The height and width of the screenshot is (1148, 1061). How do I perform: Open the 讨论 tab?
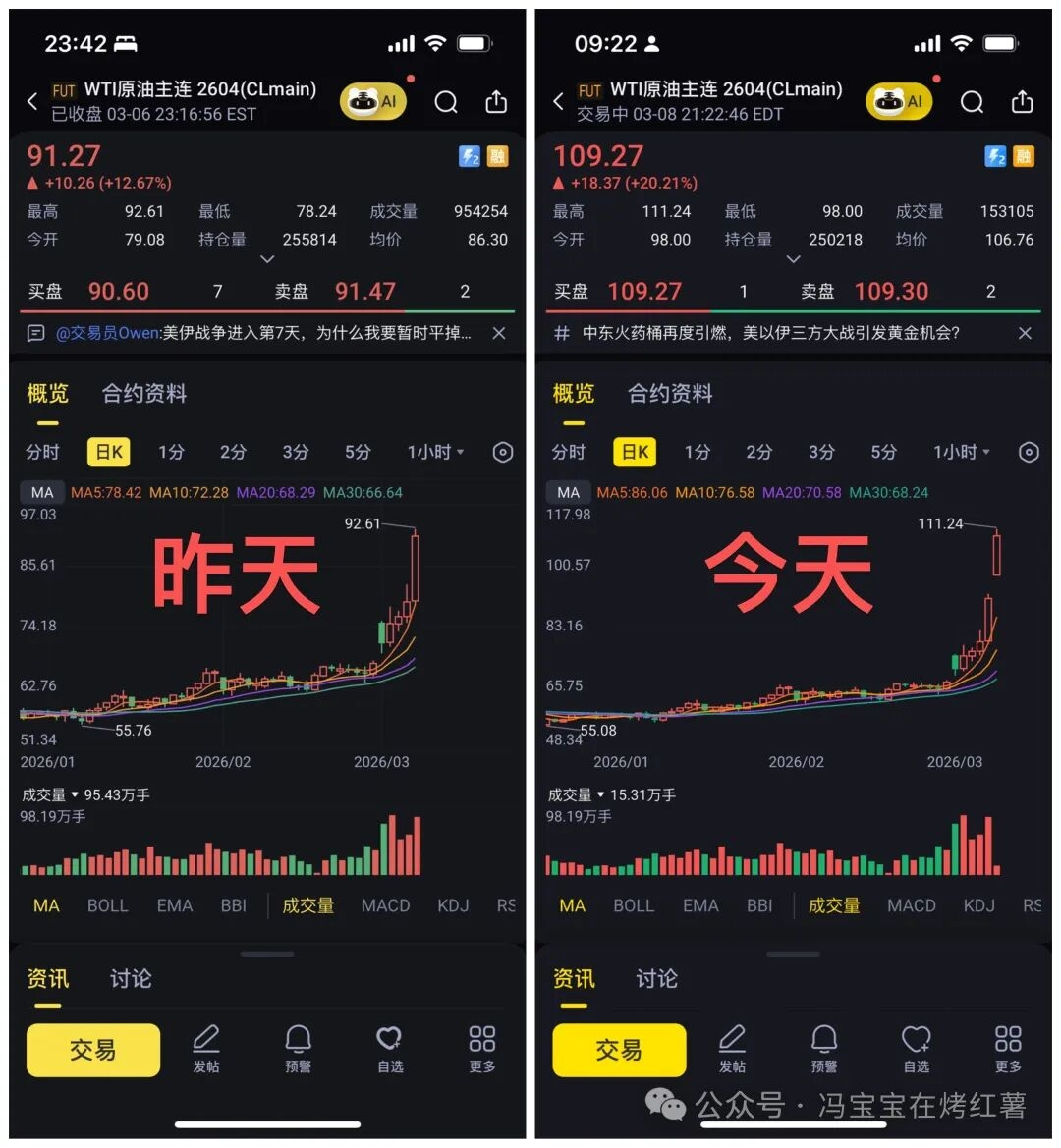(x=129, y=977)
